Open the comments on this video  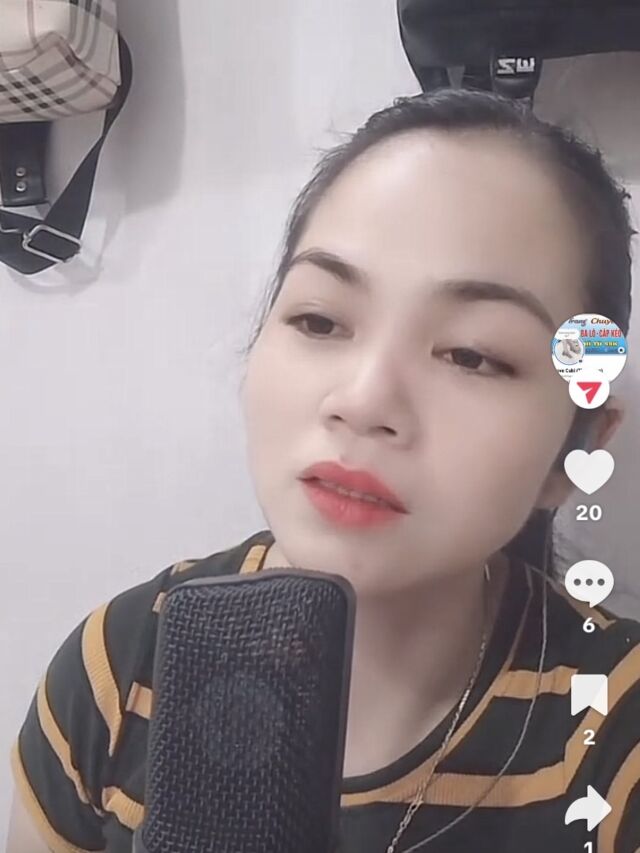pyautogui.click(x=589, y=583)
